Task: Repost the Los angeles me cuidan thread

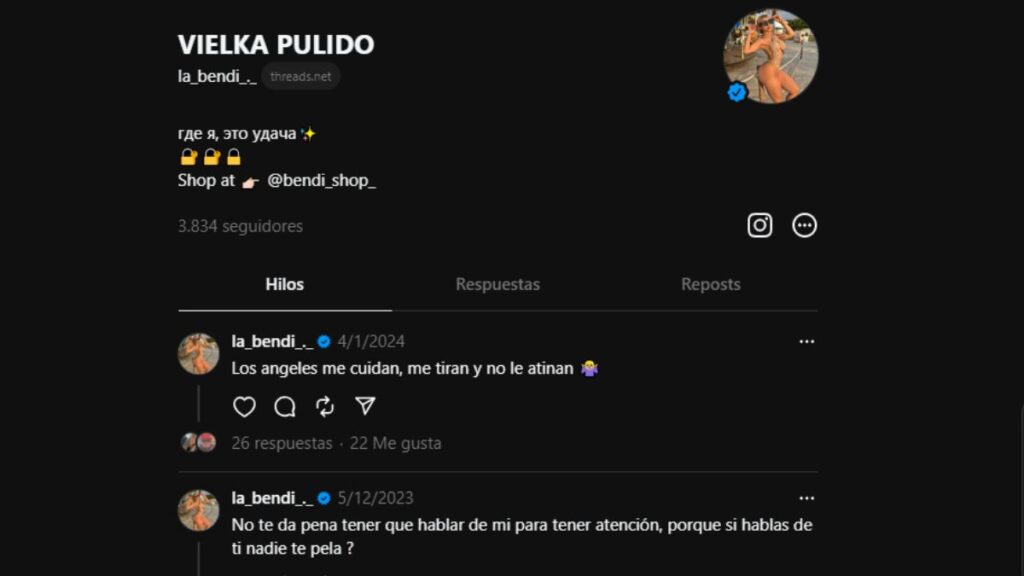Action: (x=325, y=406)
